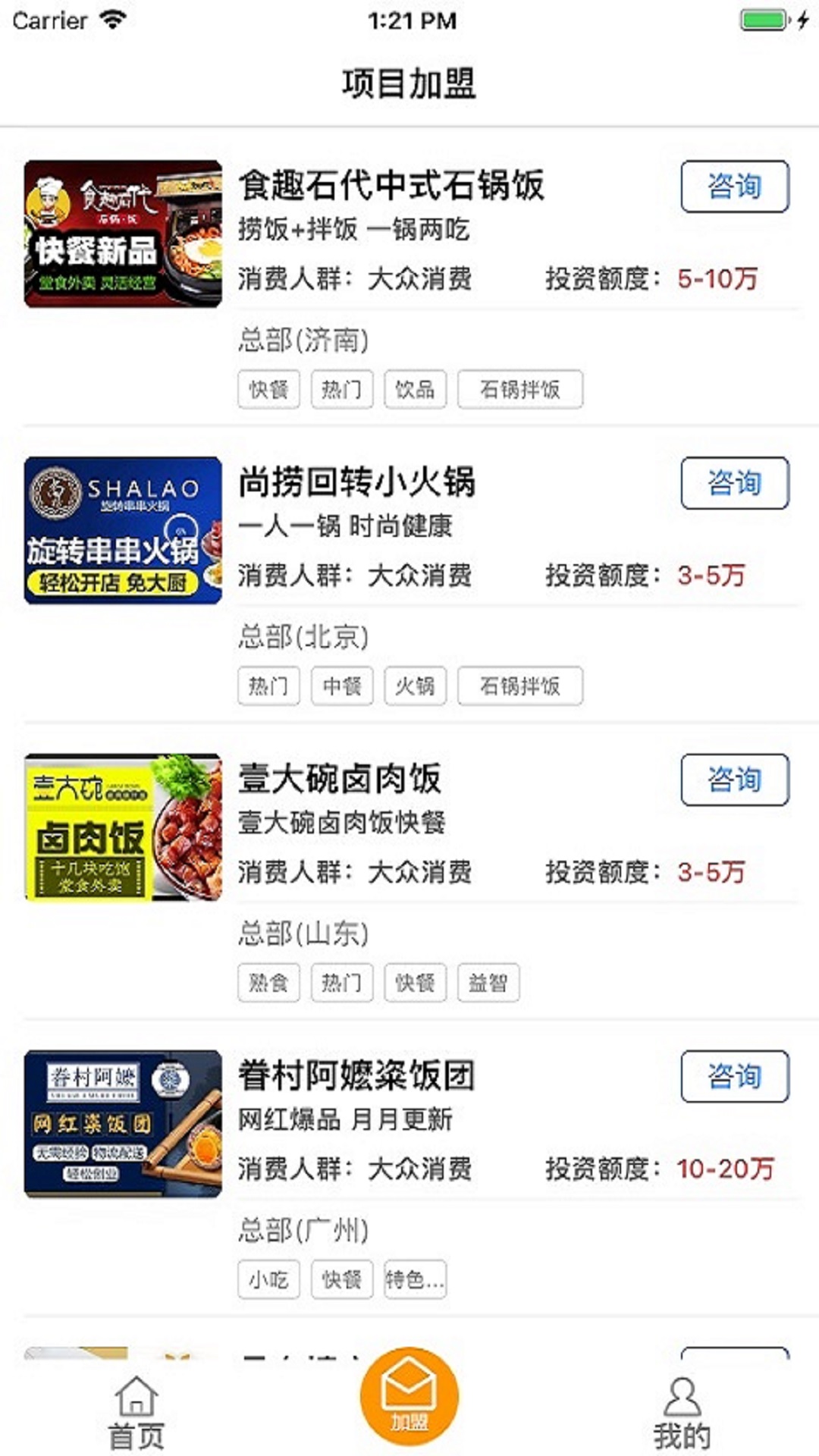
Task: Expand the truncated 特色... tag
Action: pos(414,1279)
